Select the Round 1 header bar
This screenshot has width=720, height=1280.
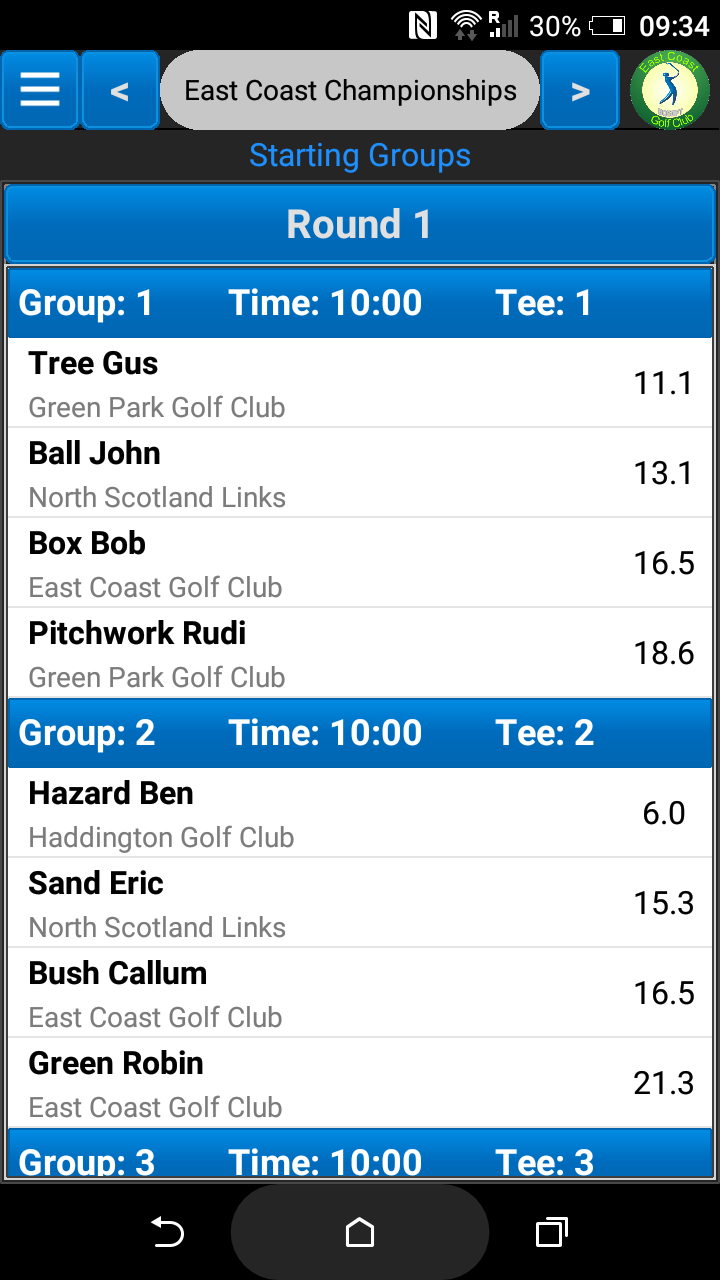[360, 224]
